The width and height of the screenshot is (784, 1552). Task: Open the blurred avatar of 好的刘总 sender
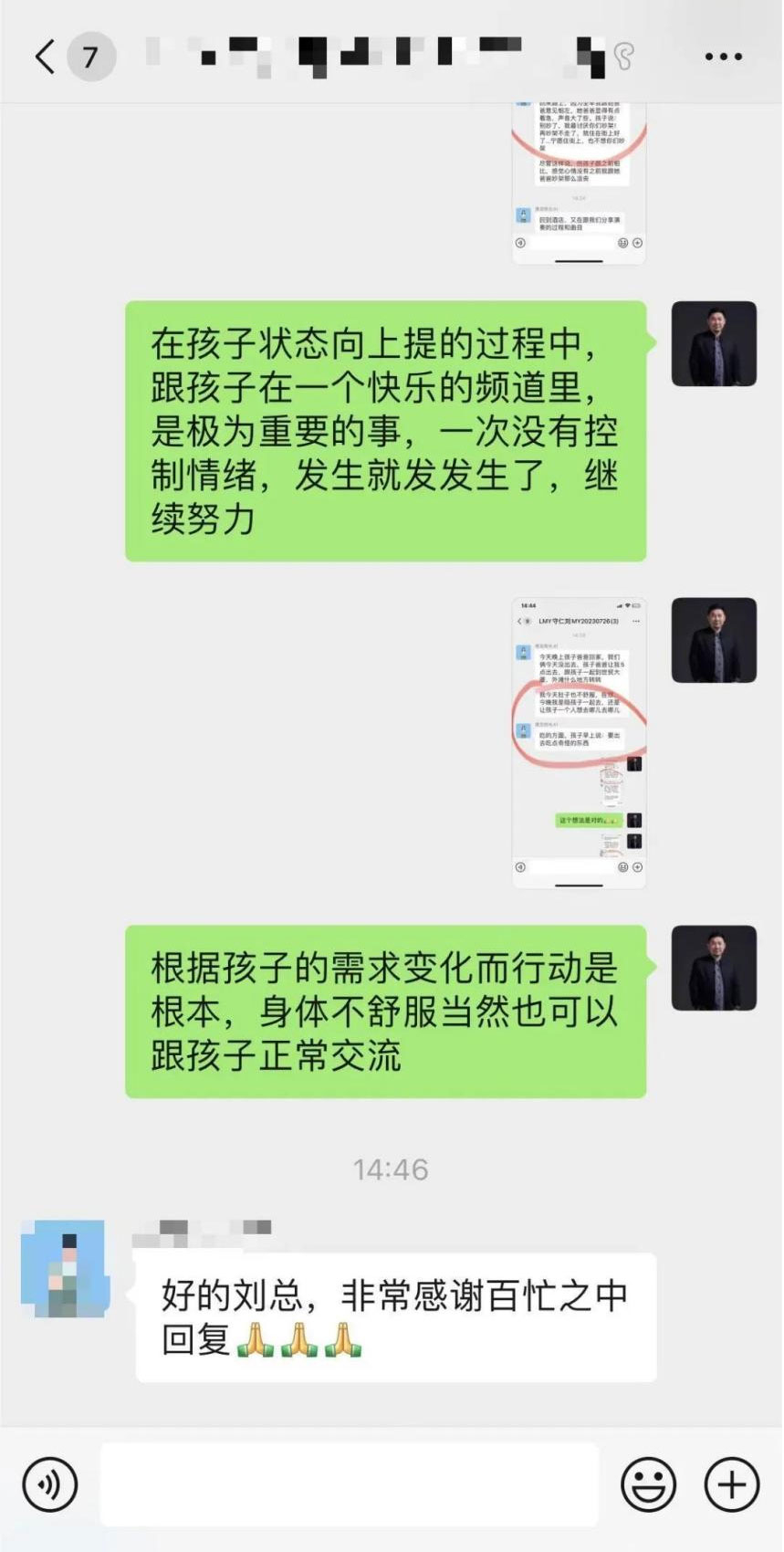pos(65,1268)
